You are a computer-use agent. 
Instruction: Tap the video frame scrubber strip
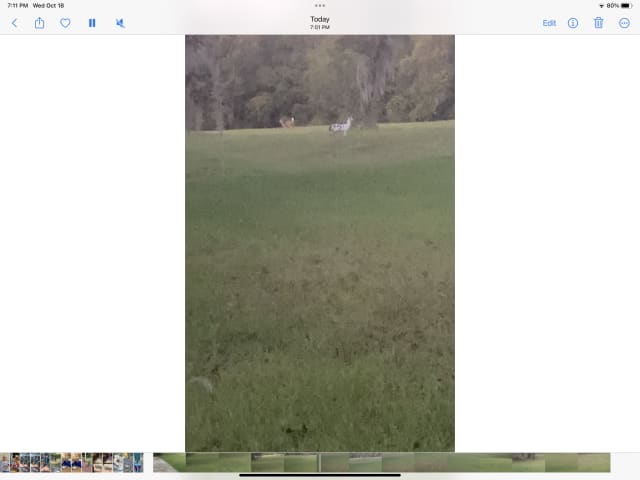pos(380,463)
